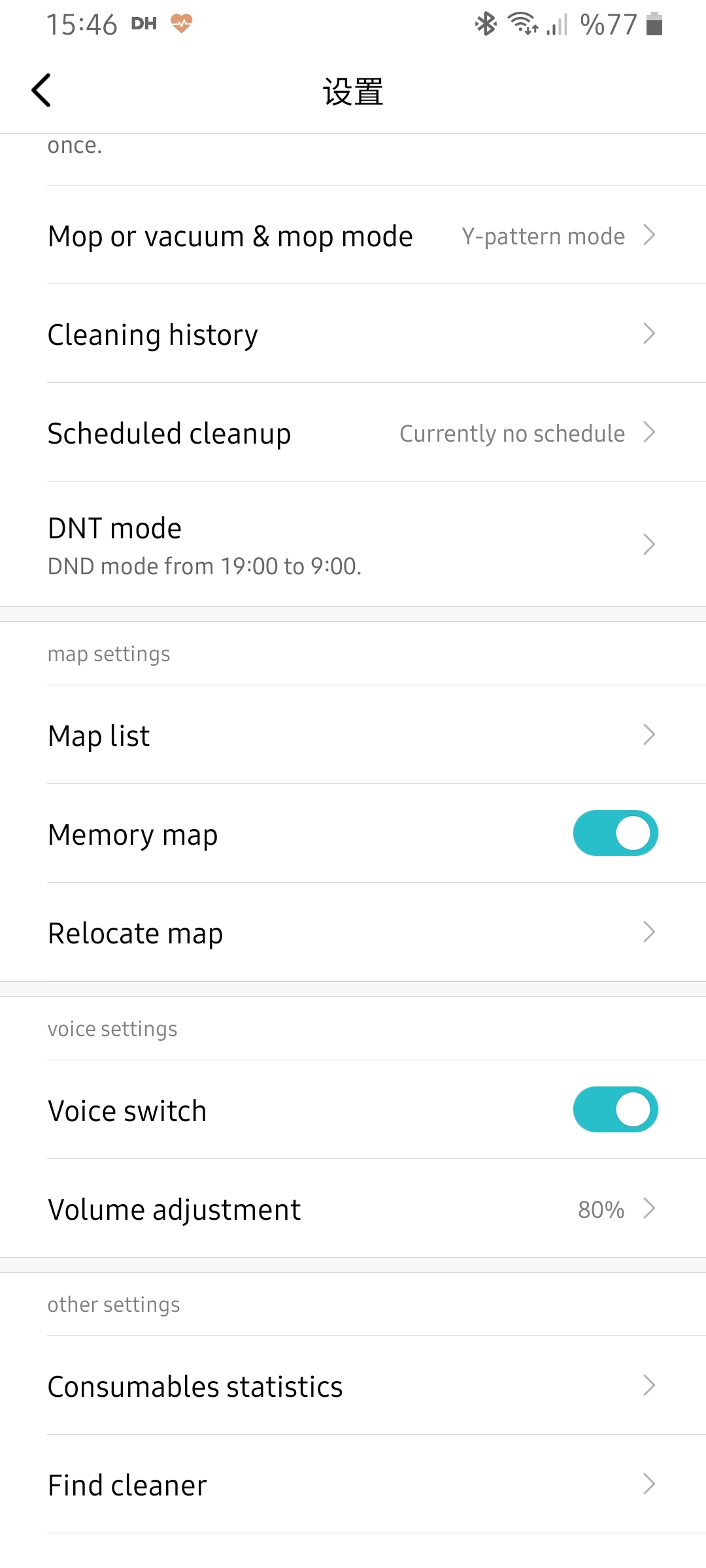
Task: Go back using the arrow icon
Action: pos(41,90)
